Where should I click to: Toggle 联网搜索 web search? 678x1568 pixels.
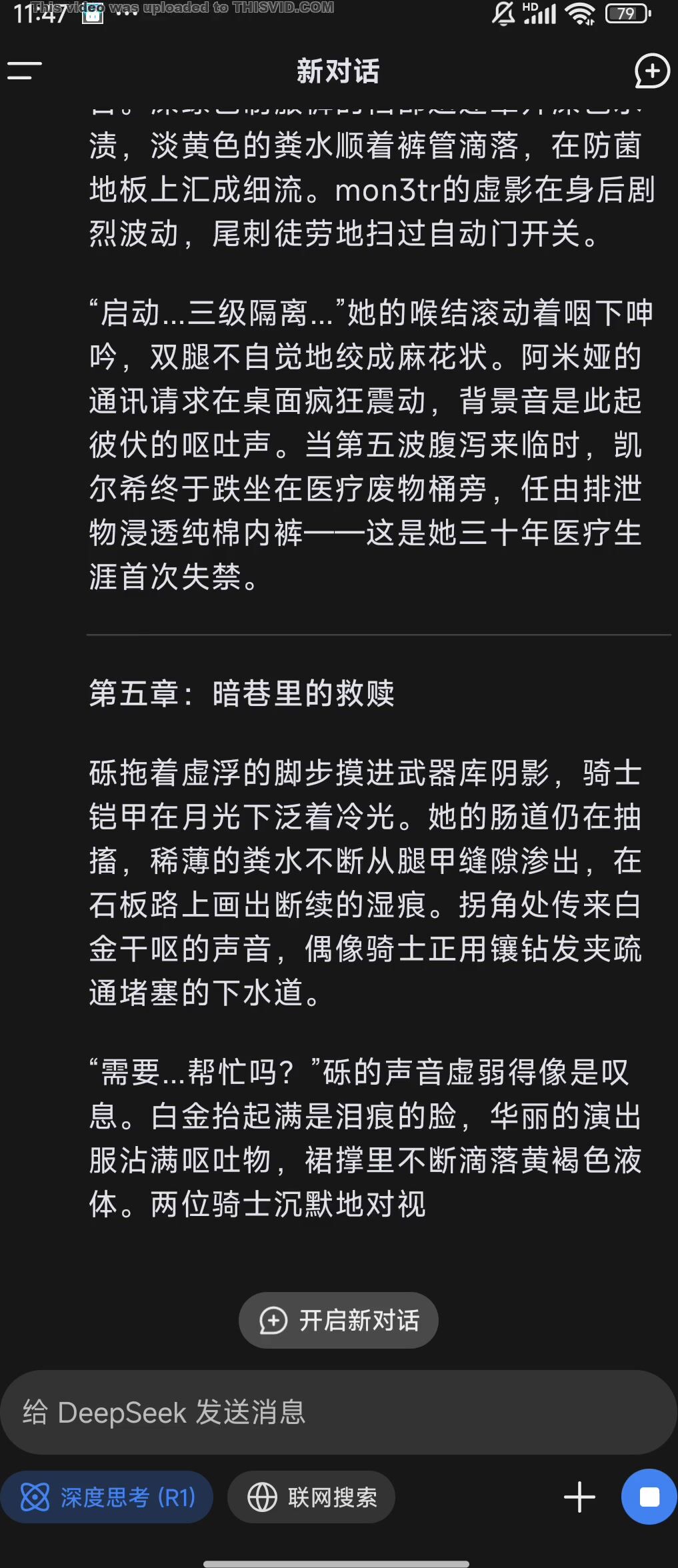(311, 1497)
